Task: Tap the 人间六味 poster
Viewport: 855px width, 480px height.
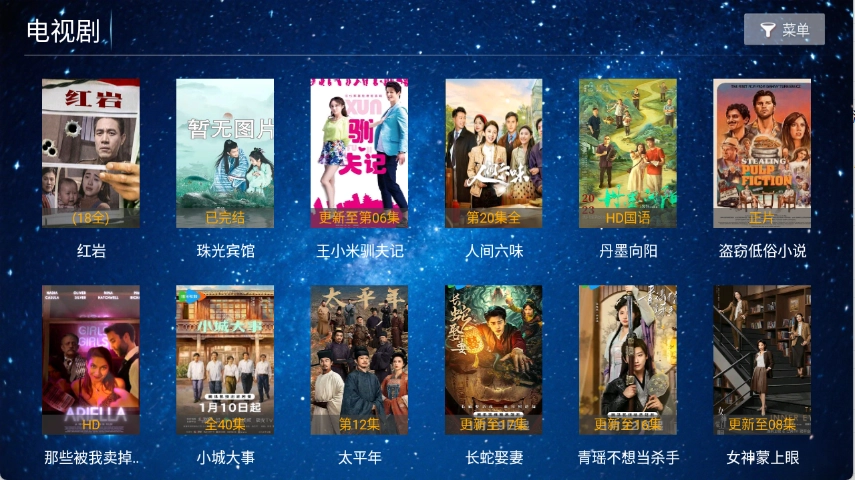Action: (x=494, y=153)
